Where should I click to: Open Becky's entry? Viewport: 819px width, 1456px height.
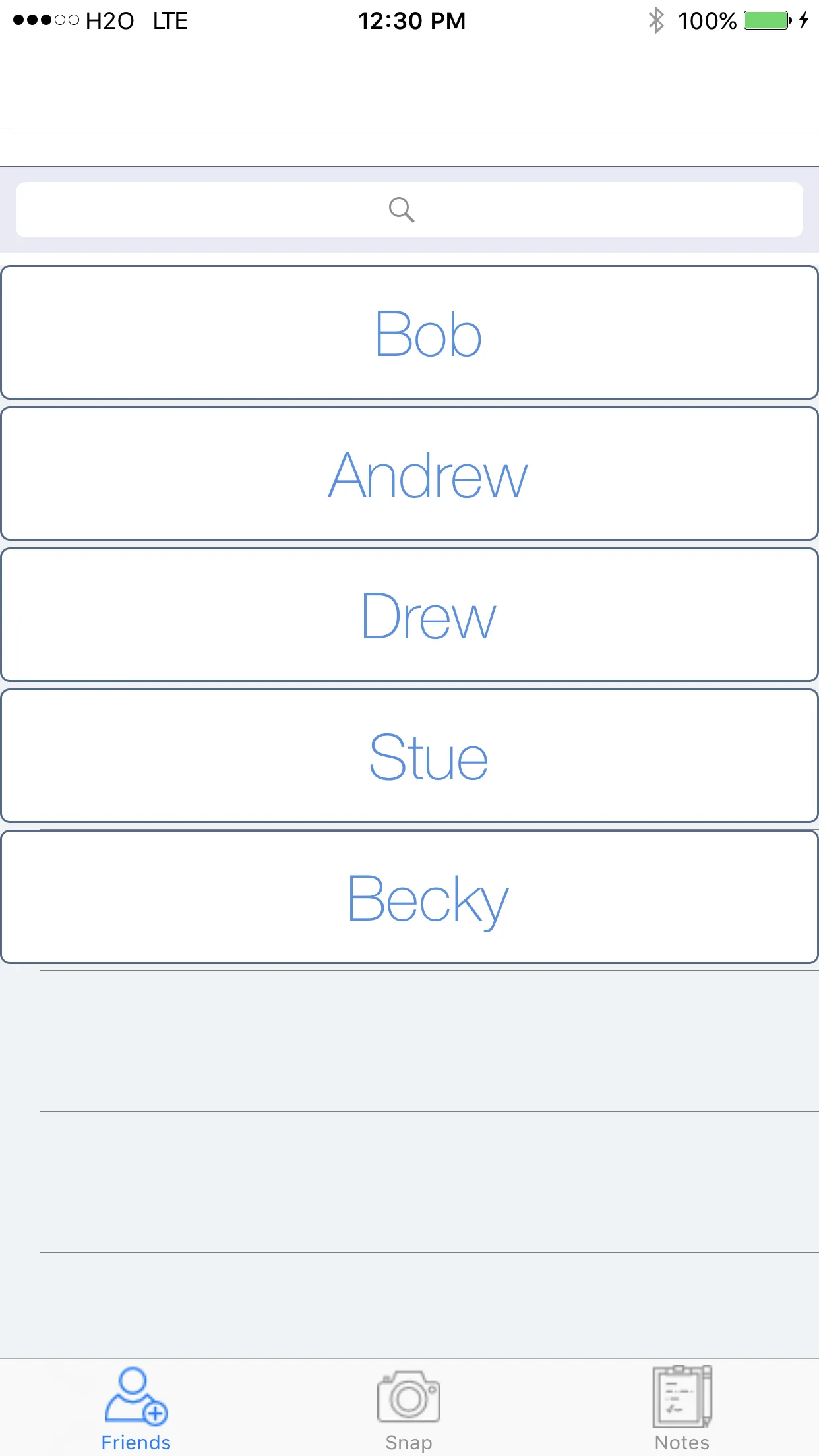(x=409, y=897)
